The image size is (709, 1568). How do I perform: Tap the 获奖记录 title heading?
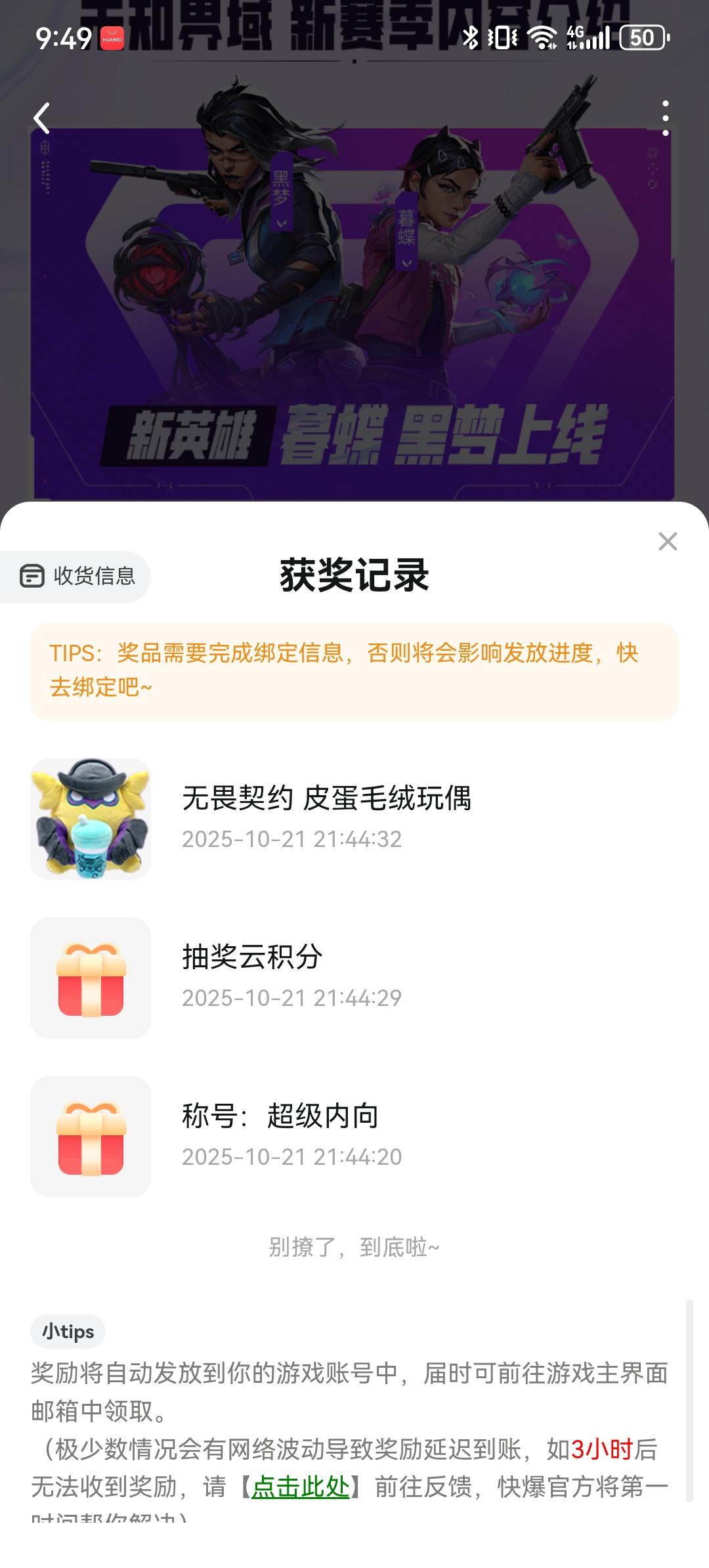pyautogui.click(x=354, y=573)
